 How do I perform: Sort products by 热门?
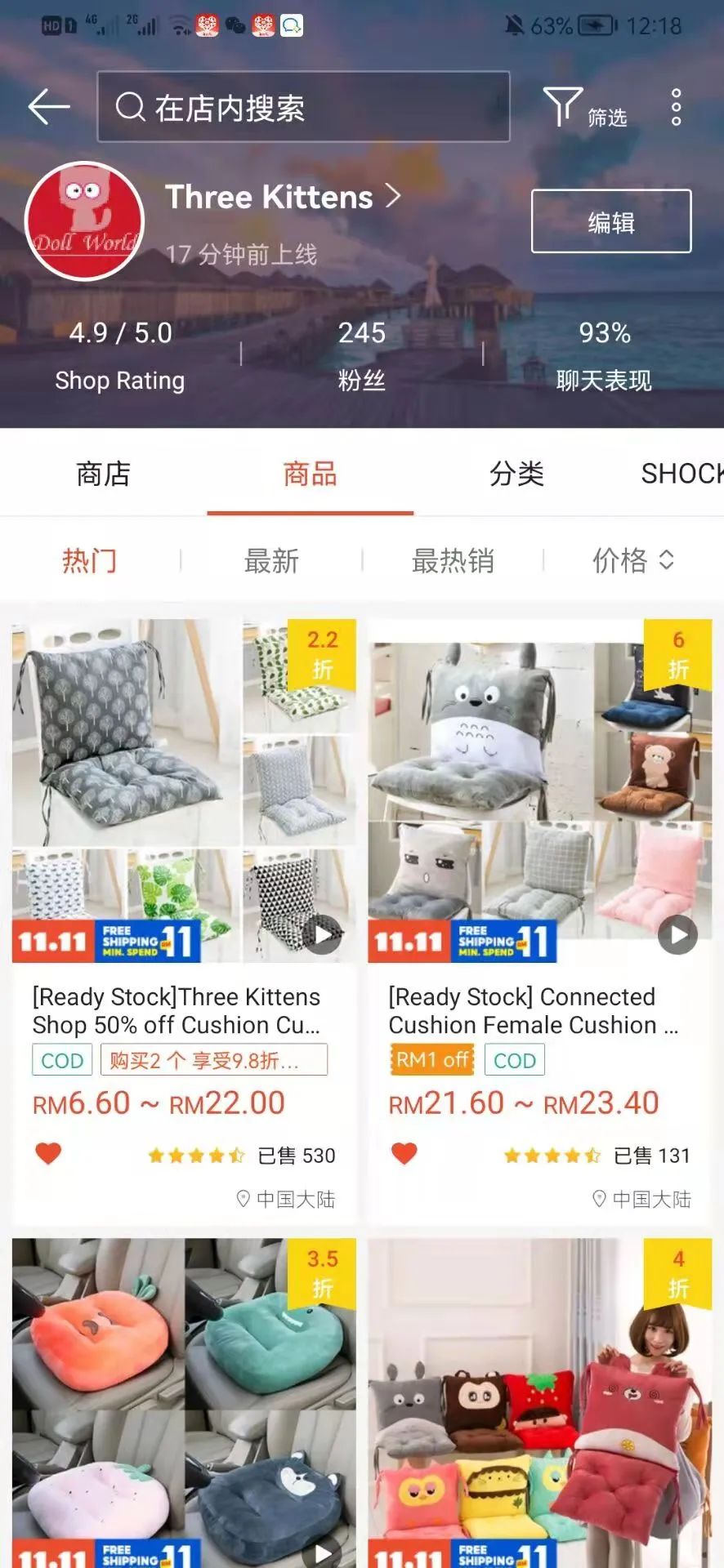[90, 561]
